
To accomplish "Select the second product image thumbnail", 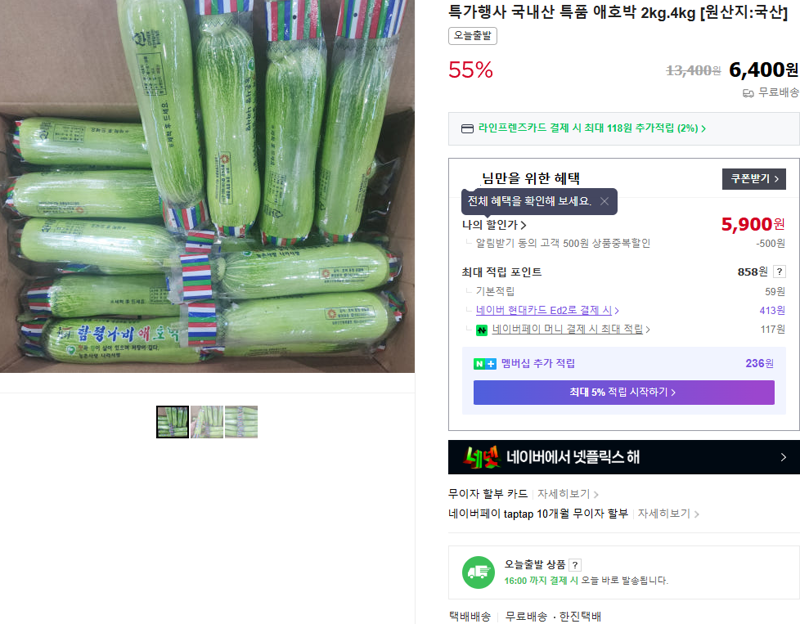I will 207,422.
